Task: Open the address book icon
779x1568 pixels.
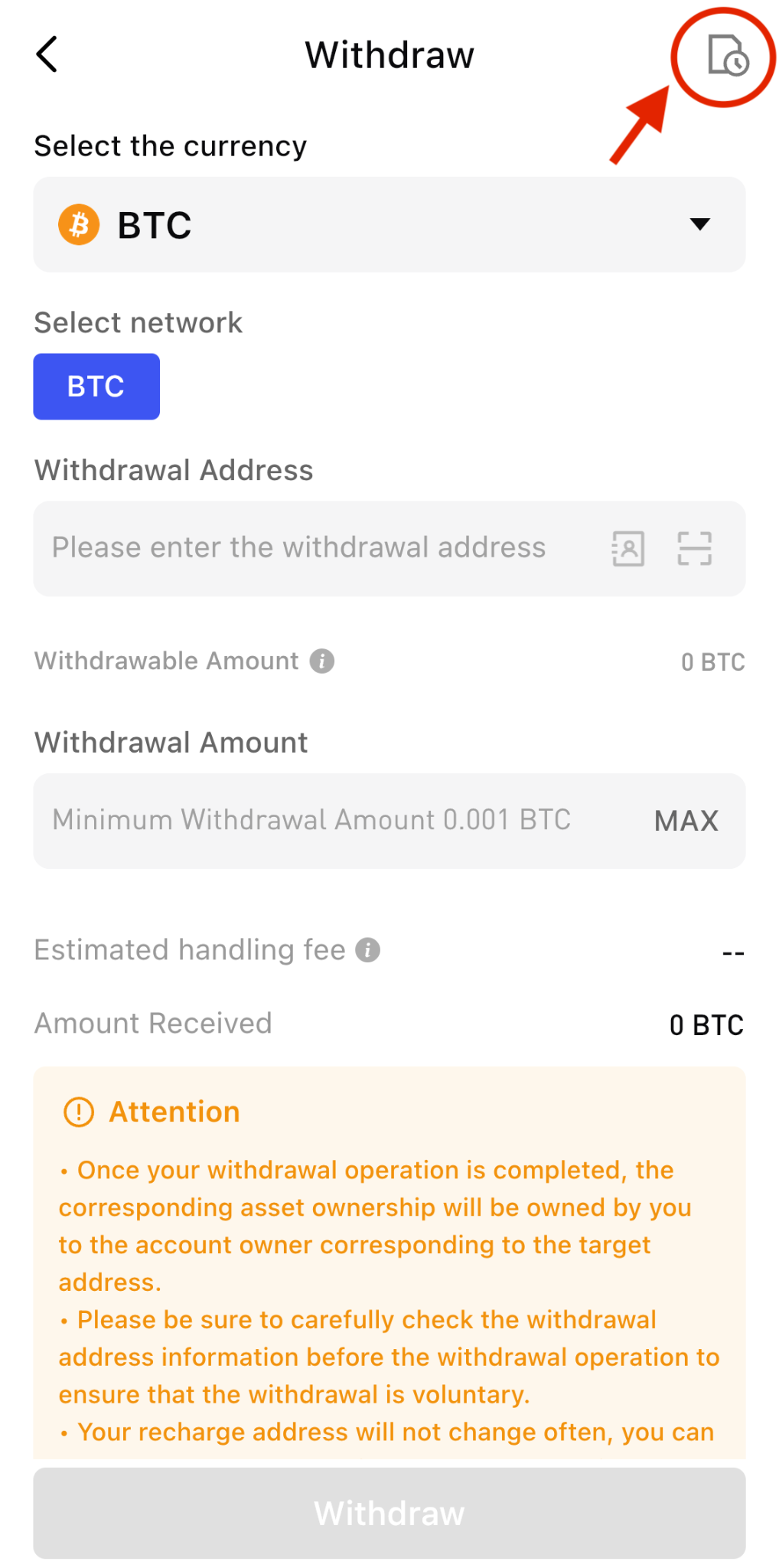Action: coord(627,547)
